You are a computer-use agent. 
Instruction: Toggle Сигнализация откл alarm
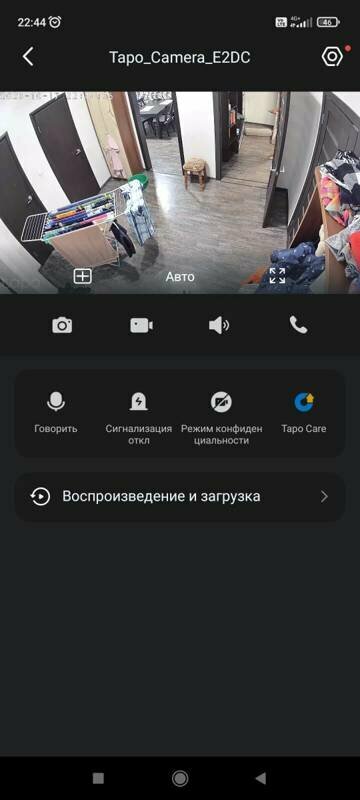pyautogui.click(x=139, y=418)
